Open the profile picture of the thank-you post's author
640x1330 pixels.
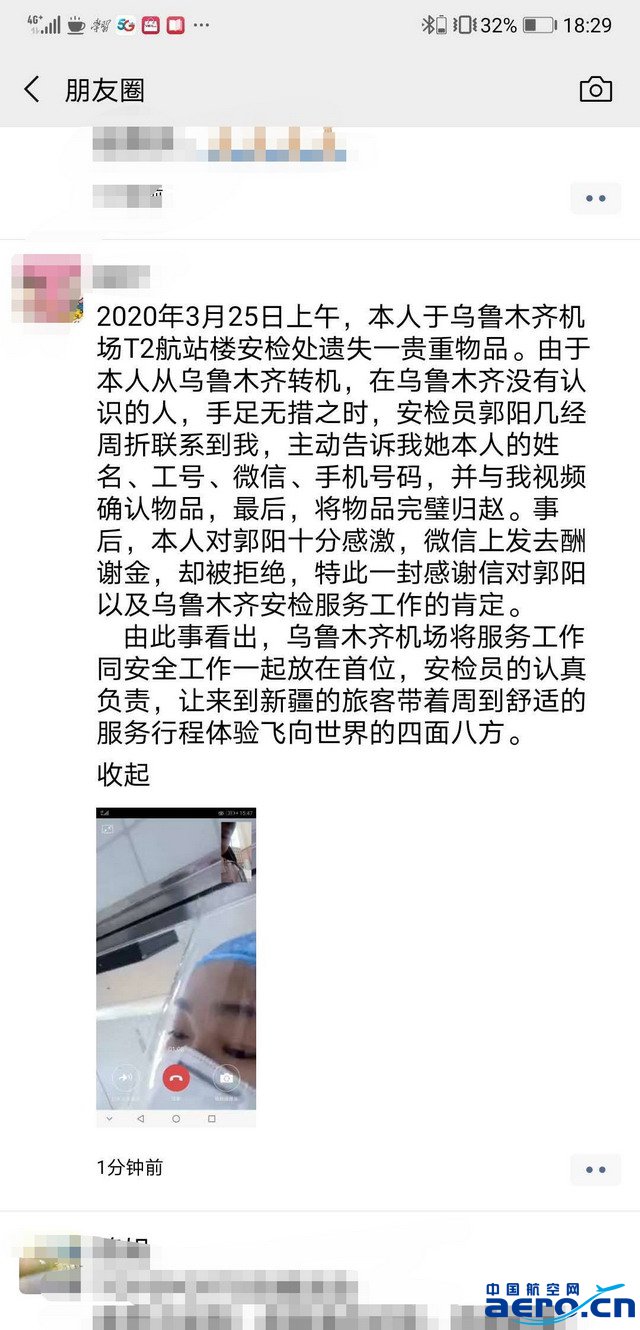pyautogui.click(x=47, y=288)
